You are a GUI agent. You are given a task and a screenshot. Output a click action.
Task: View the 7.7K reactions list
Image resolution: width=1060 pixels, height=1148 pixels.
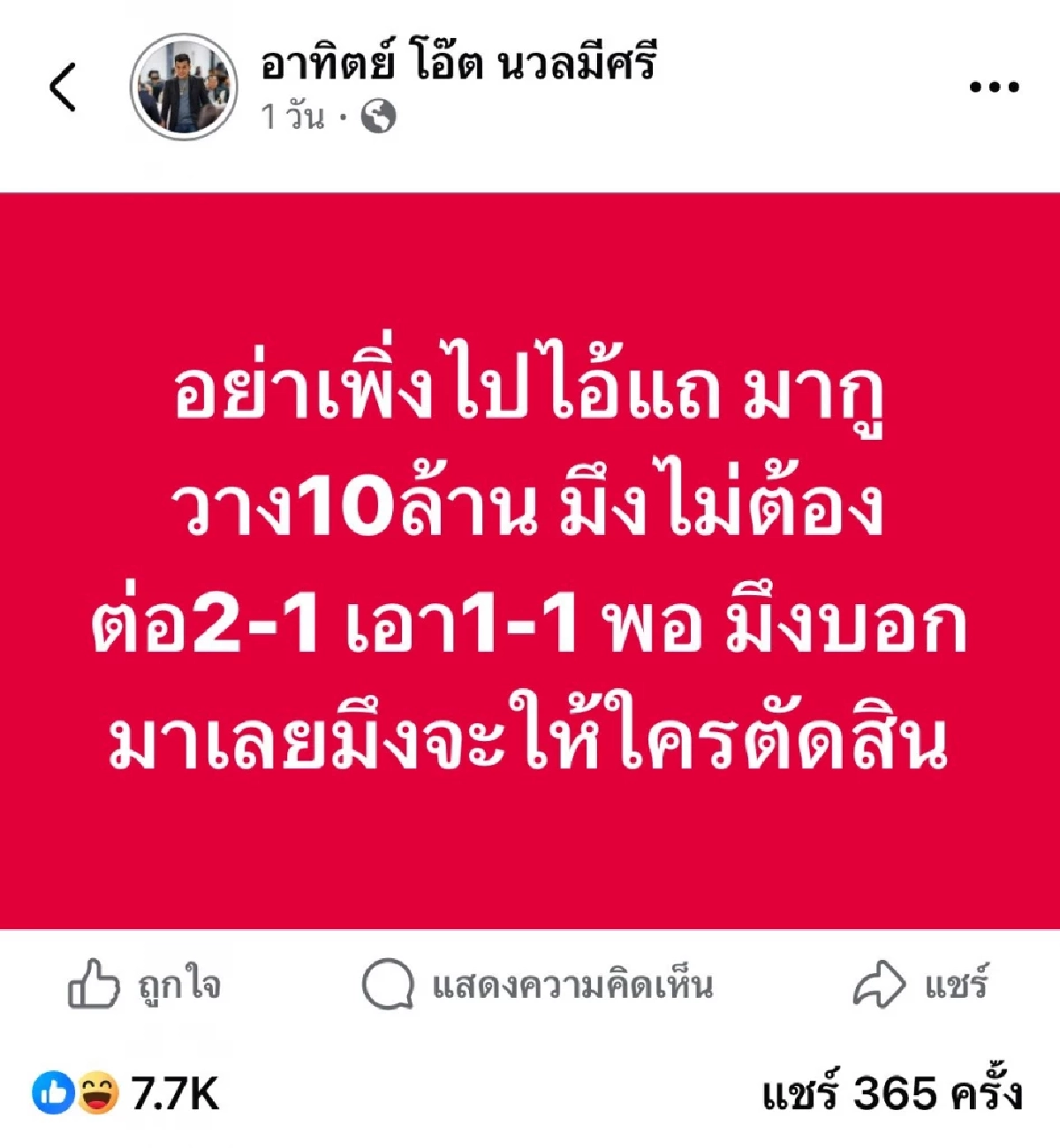click(x=126, y=1093)
